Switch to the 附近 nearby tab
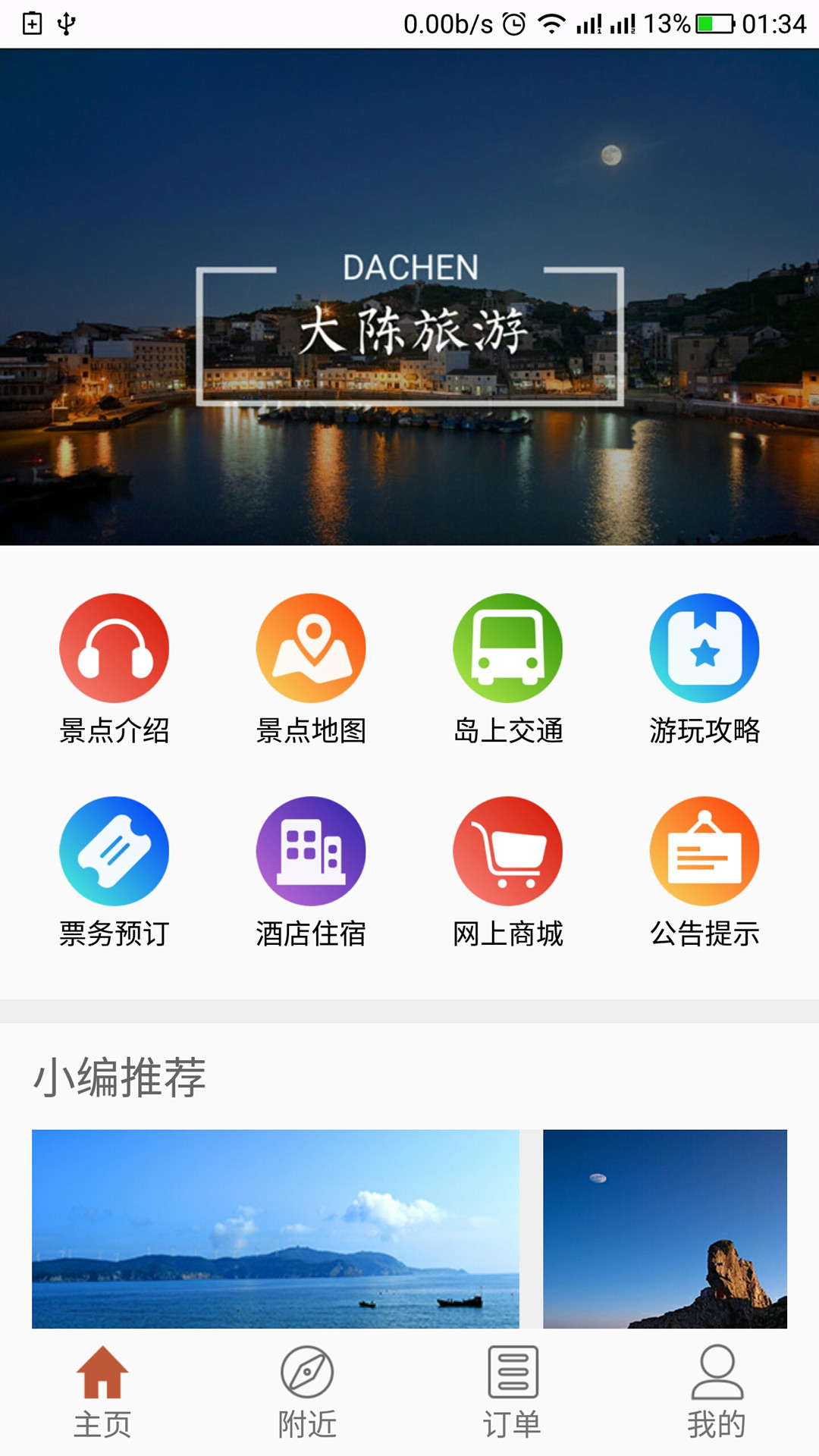This screenshot has width=819, height=1456. coord(307,1392)
